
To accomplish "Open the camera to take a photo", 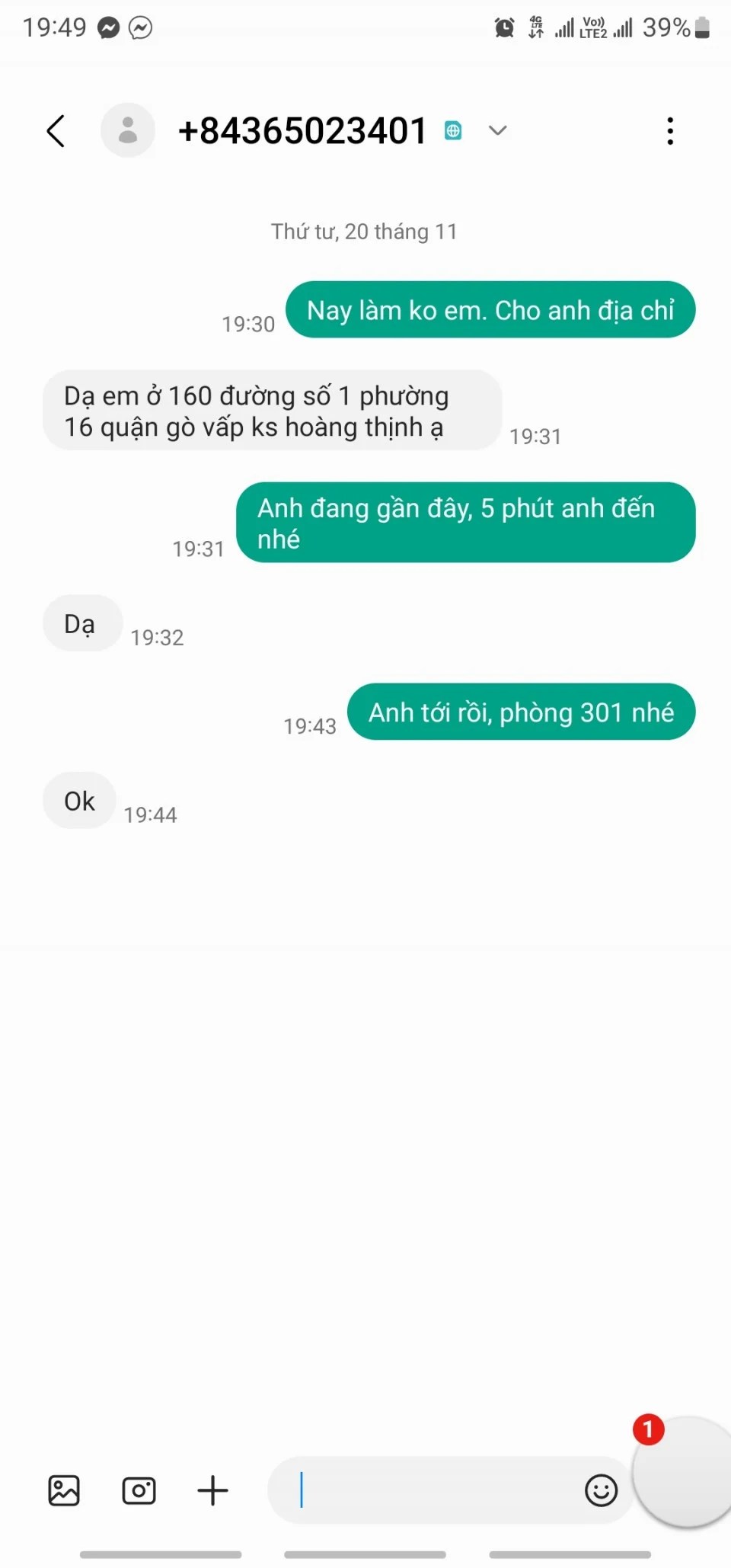I will (139, 1490).
